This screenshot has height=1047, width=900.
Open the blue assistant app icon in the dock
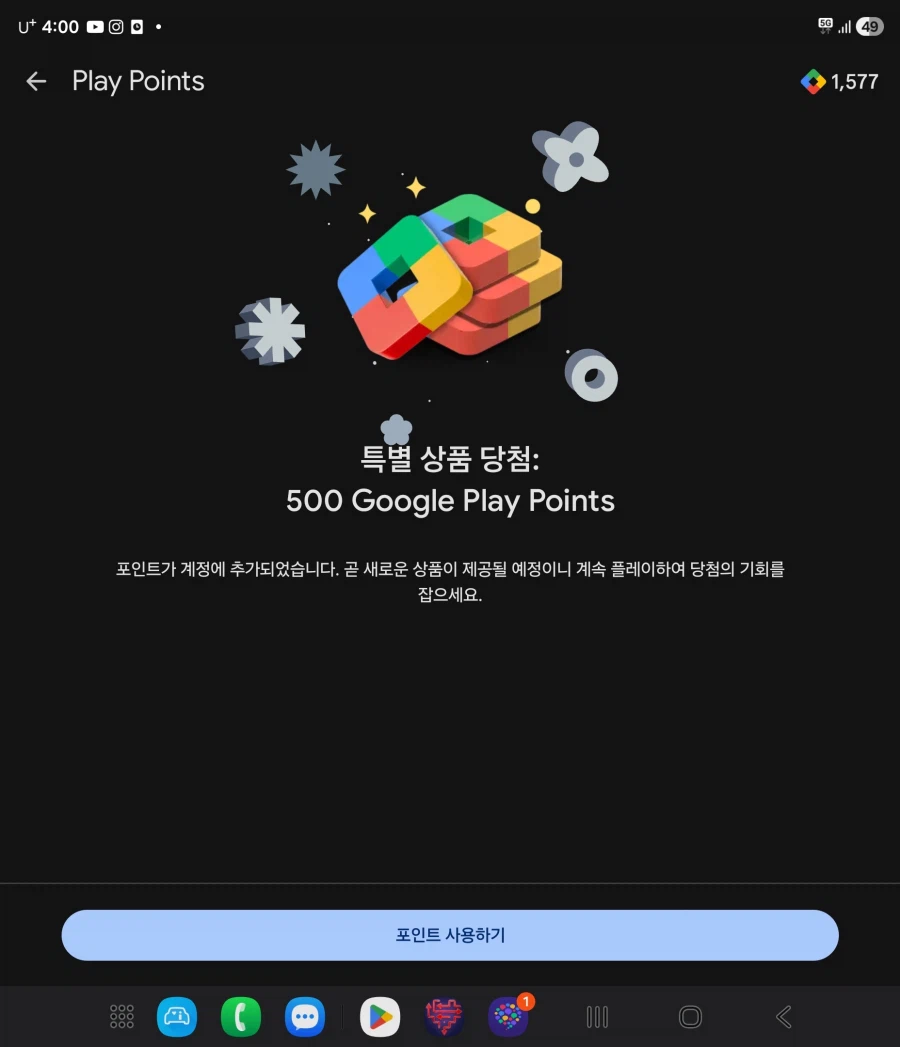tap(177, 1015)
